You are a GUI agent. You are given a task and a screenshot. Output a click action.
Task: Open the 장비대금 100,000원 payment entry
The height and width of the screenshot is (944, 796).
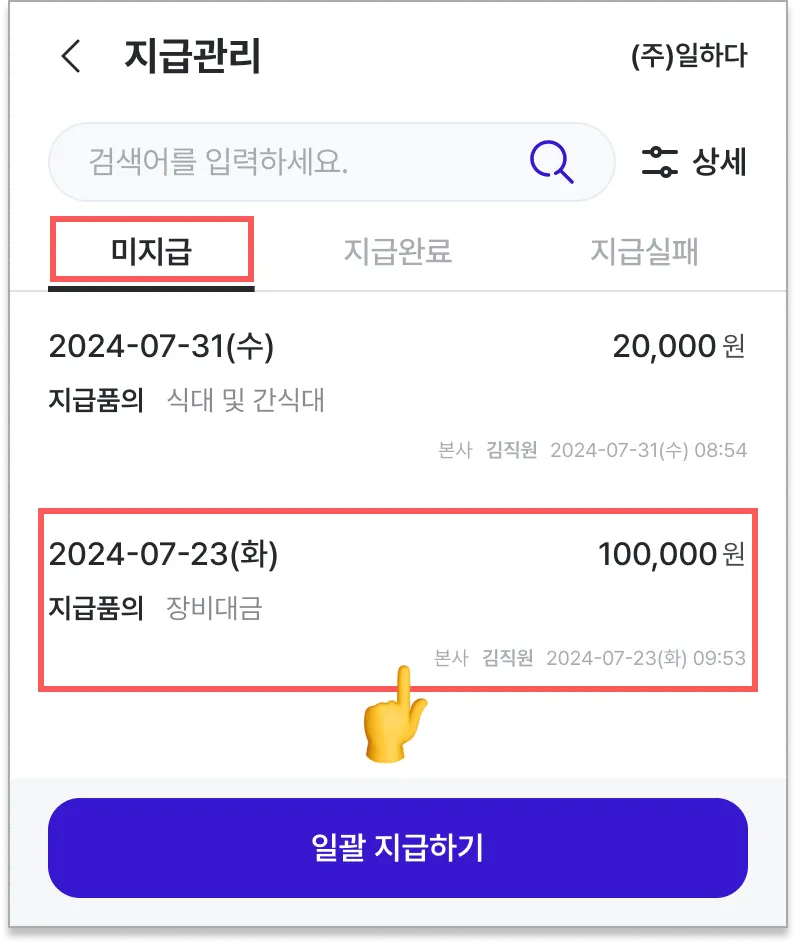coord(397,600)
